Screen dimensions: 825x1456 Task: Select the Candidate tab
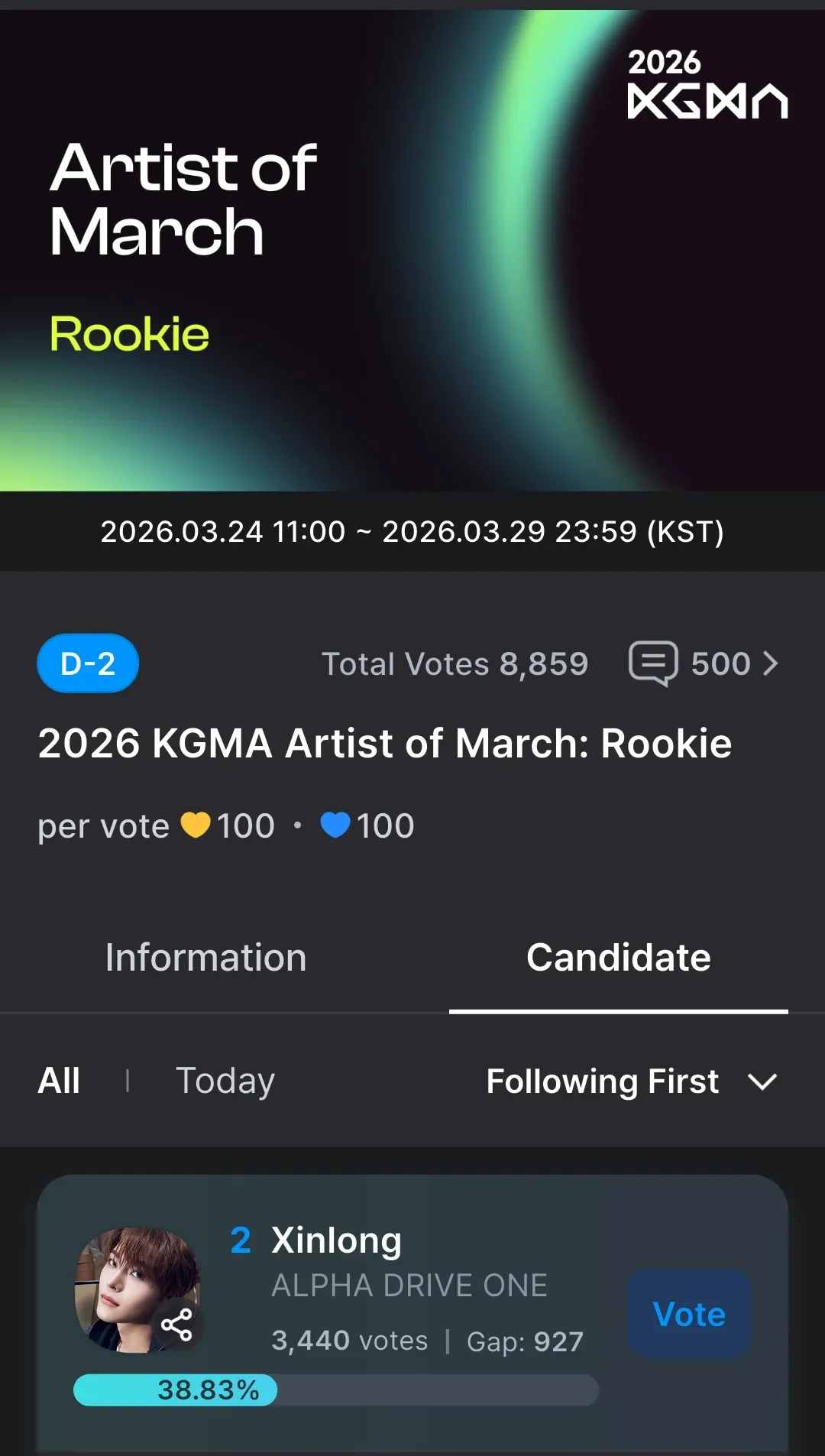(618, 958)
